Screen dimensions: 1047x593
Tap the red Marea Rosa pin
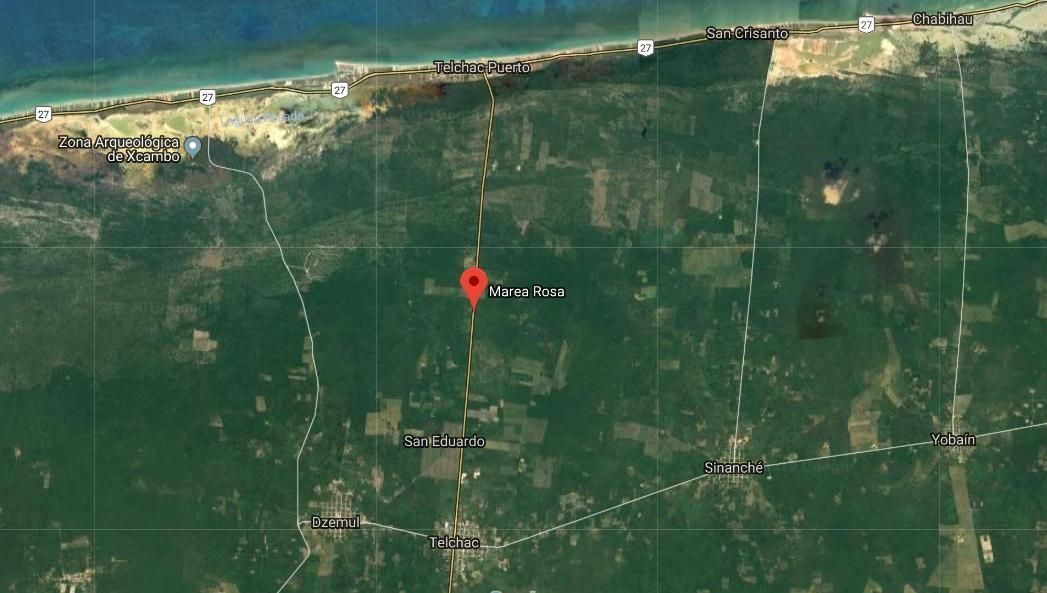[x=473, y=284]
